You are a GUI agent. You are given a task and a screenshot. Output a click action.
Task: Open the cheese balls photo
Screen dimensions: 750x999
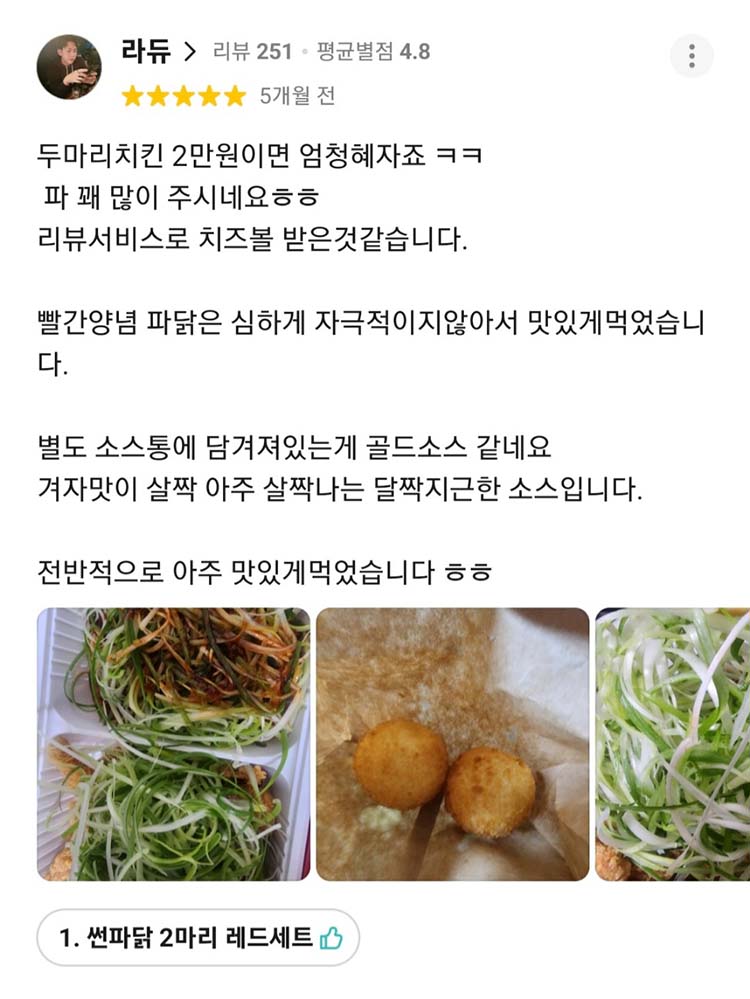452,744
